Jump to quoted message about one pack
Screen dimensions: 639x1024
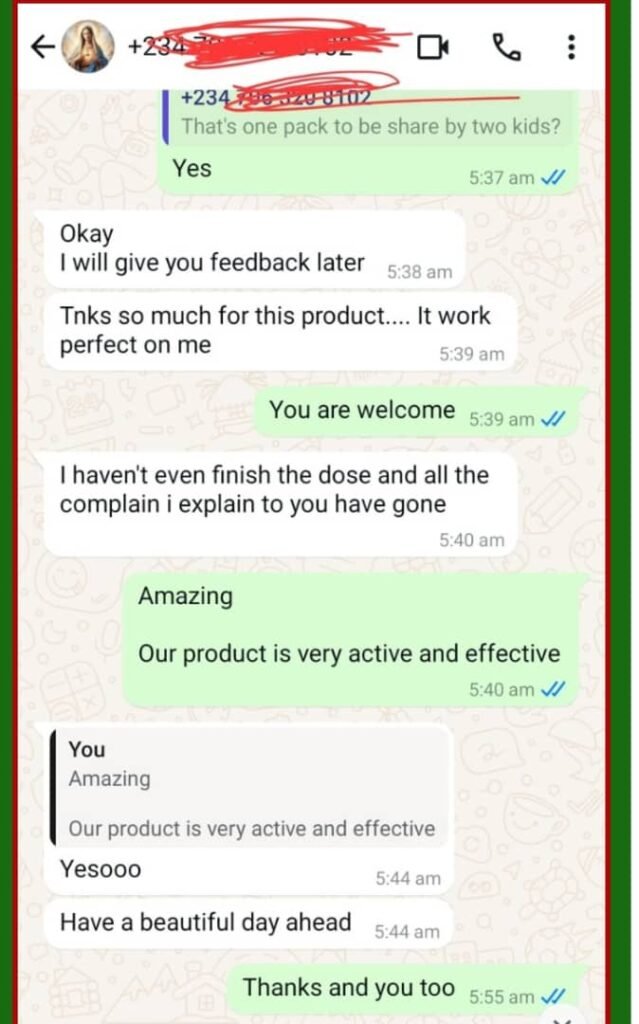pyautogui.click(x=368, y=115)
